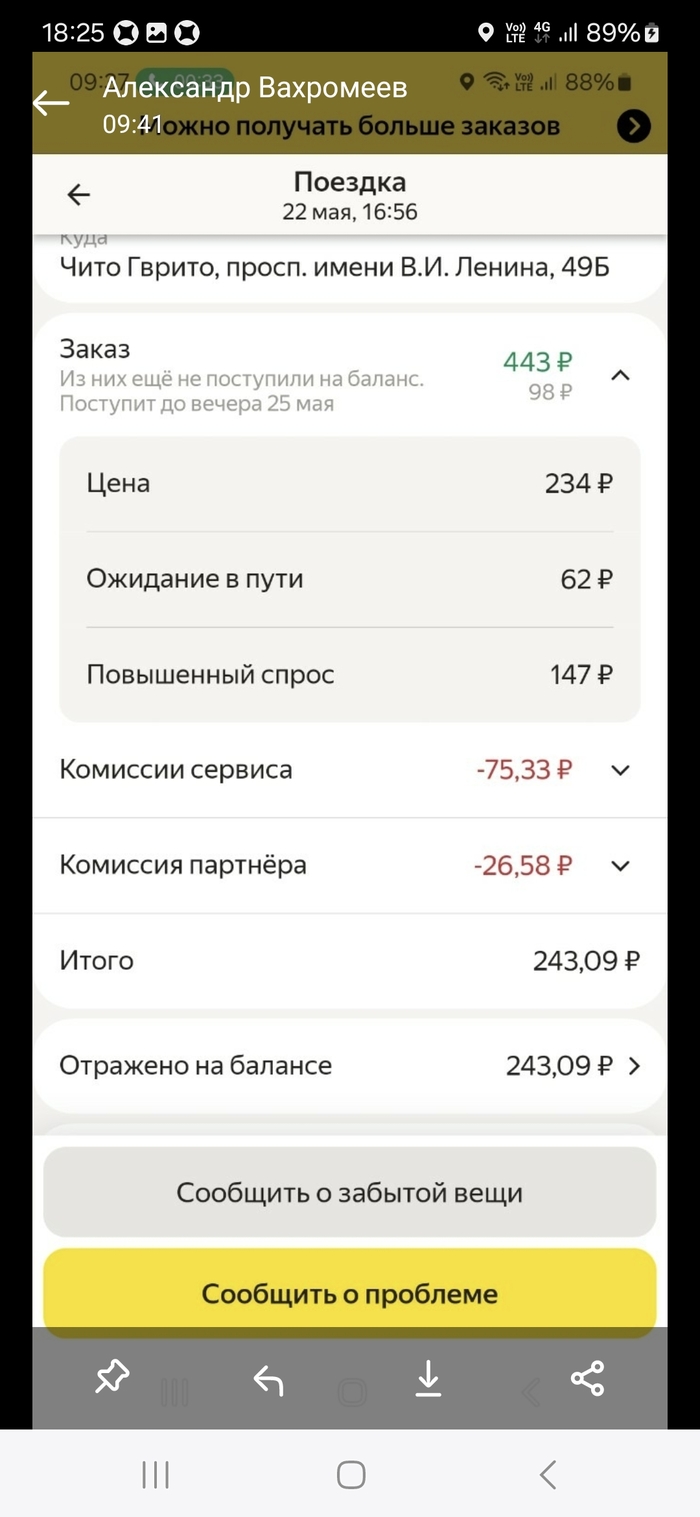
Task: Pin this image with the pin icon
Action: [x=112, y=1379]
